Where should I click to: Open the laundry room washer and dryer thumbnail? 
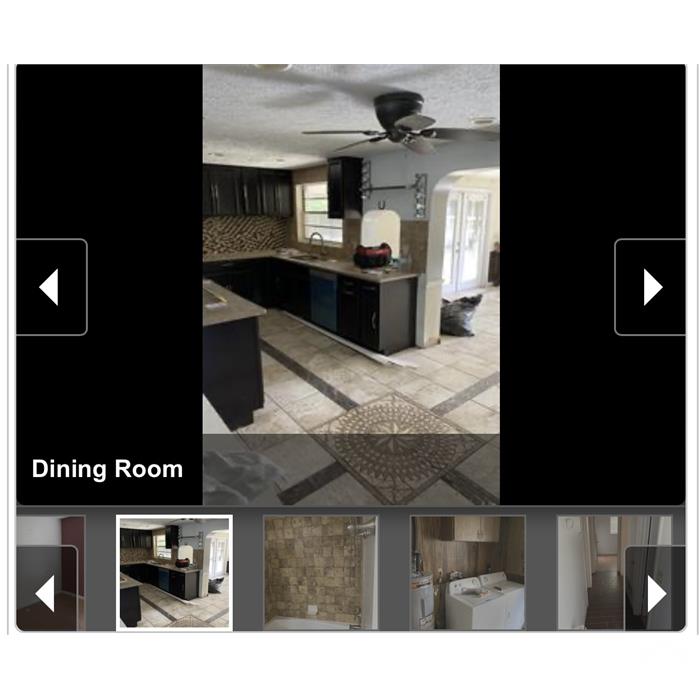click(467, 573)
